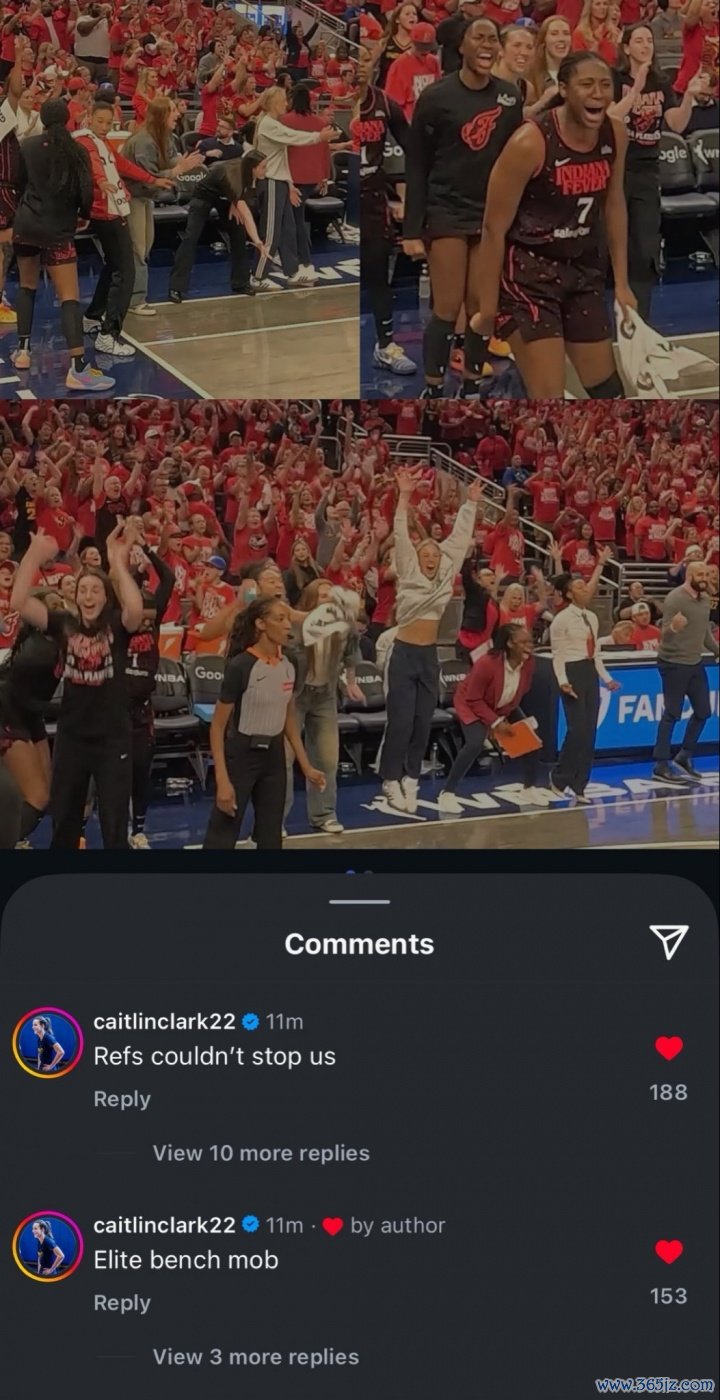Open the caitlinclark22 username above "Elite bench mob"

164,1226
